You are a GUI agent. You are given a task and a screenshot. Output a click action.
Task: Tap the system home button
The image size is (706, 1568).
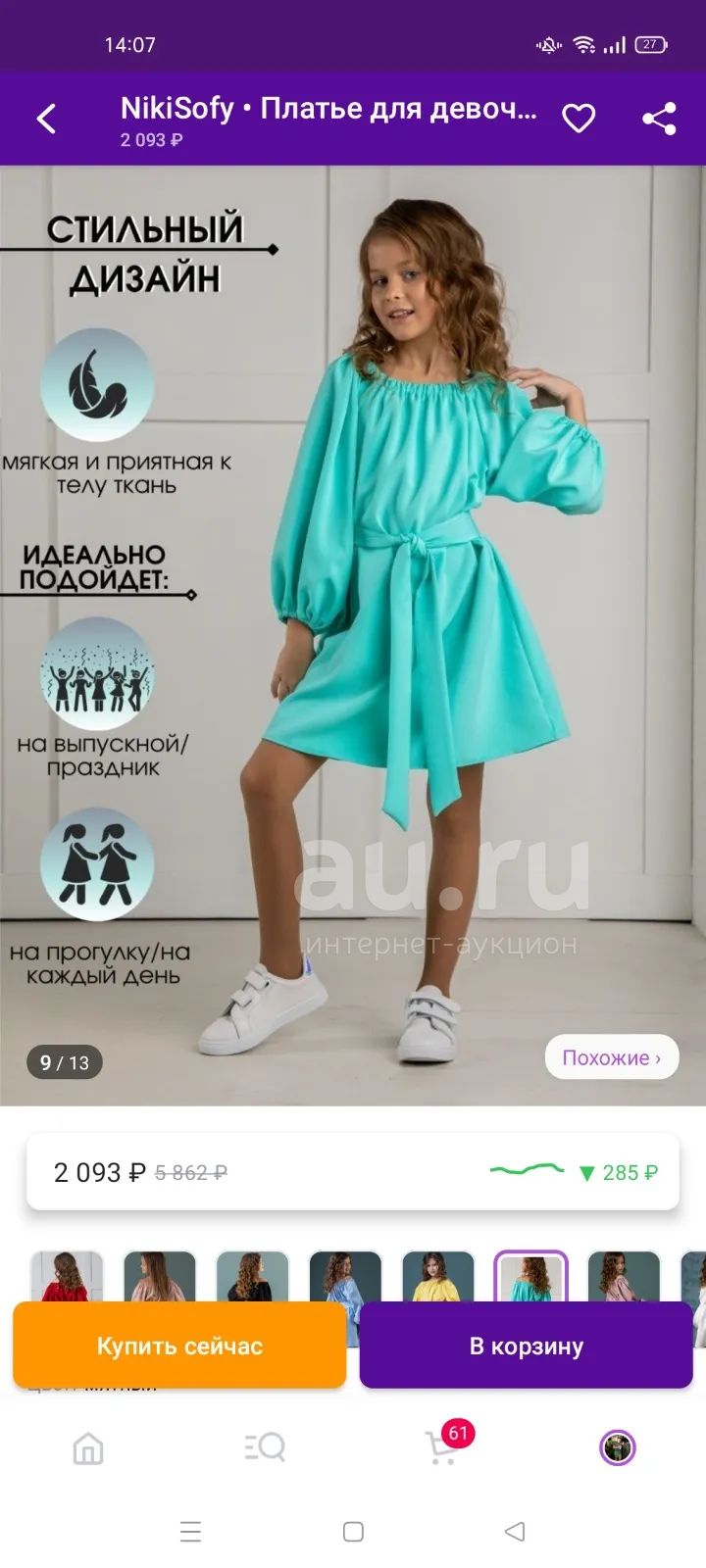tap(353, 1531)
